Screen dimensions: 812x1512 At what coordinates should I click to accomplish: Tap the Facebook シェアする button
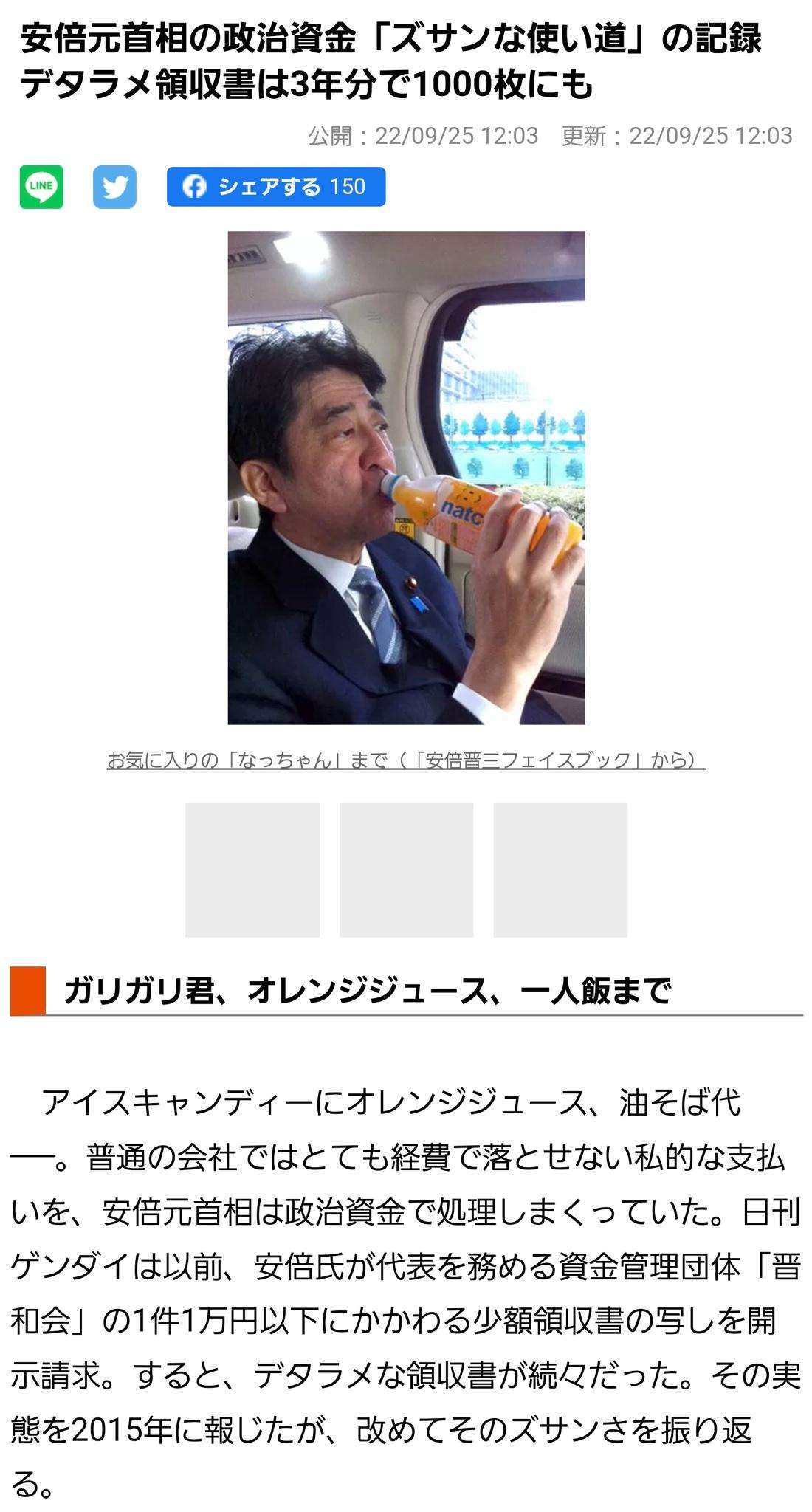point(275,187)
